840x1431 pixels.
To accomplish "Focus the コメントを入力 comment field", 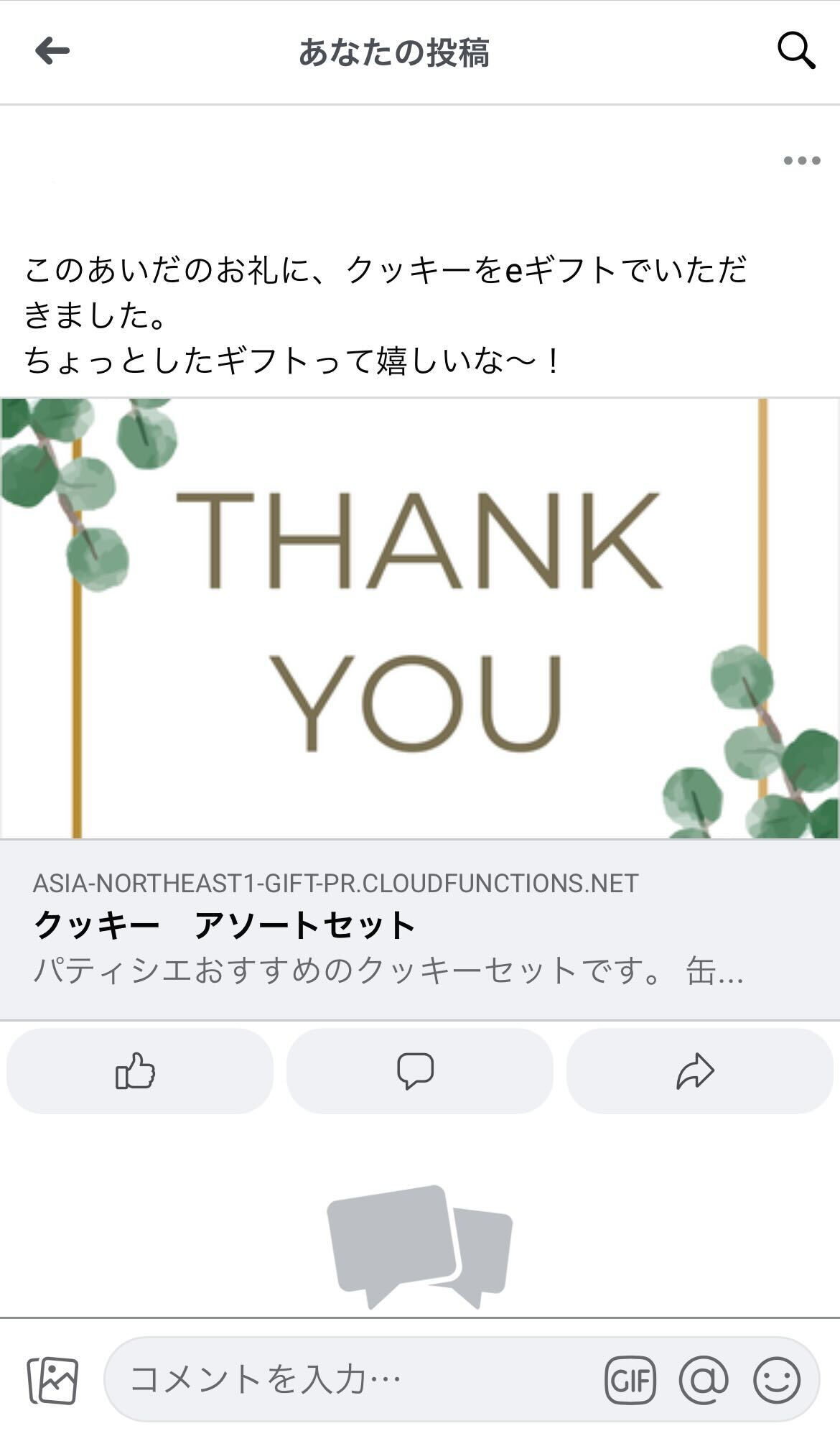I will coord(352,1379).
